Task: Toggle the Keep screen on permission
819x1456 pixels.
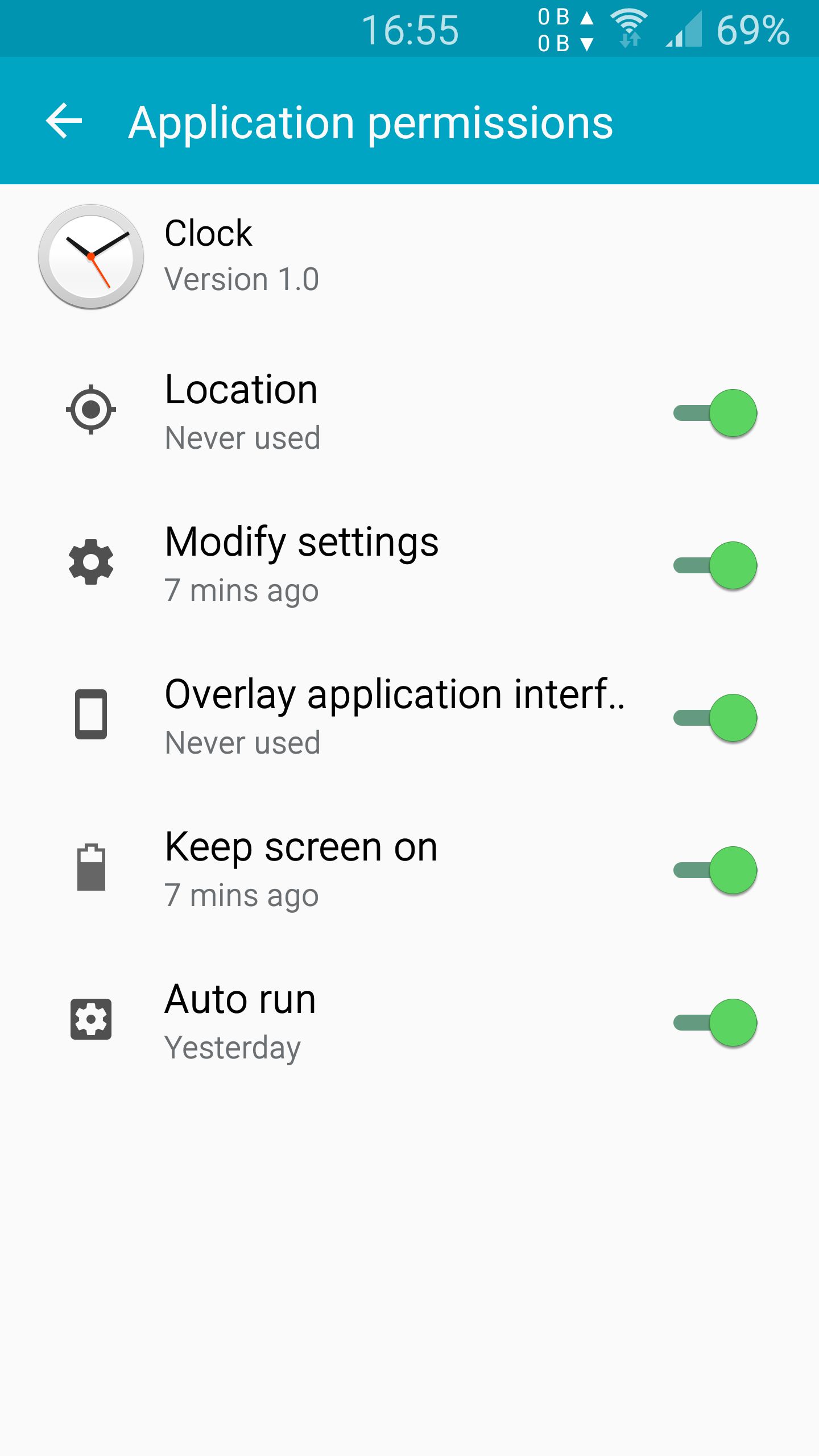Action: tap(715, 870)
